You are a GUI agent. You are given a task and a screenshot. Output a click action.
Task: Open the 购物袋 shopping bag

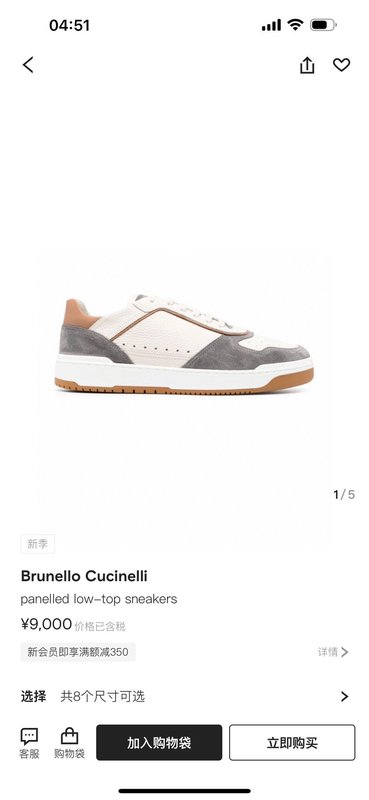point(69,743)
